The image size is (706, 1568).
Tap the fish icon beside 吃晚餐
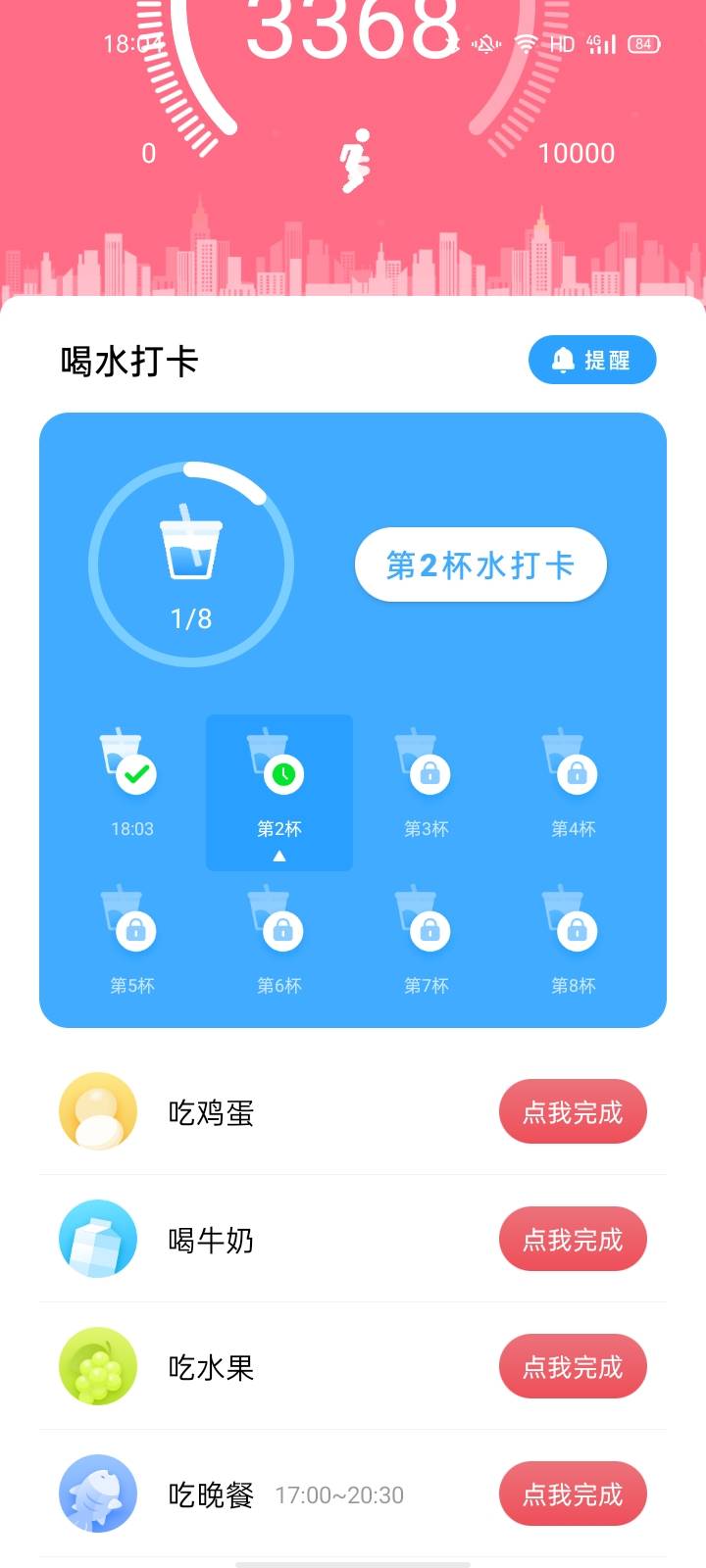pos(97,1494)
